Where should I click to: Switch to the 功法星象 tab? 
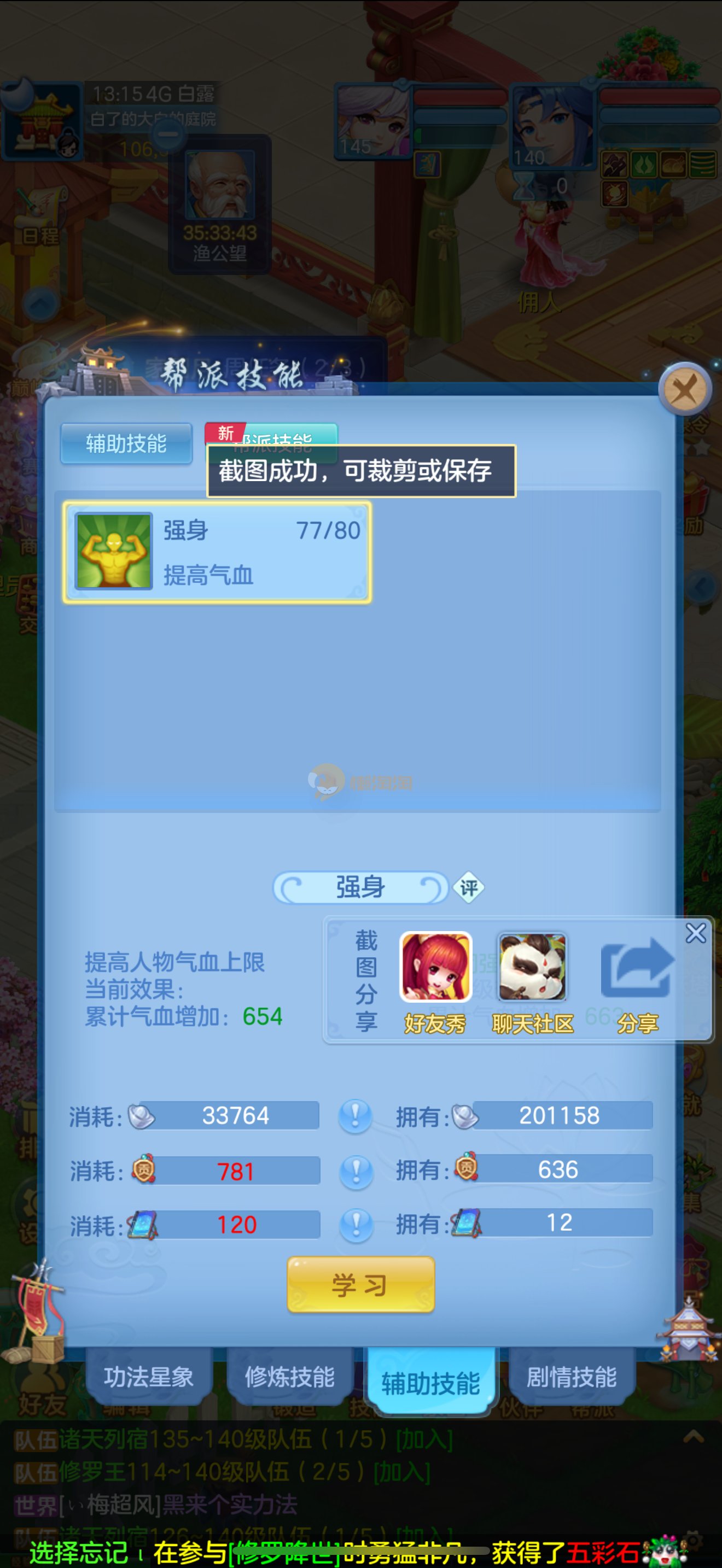coord(149,1377)
